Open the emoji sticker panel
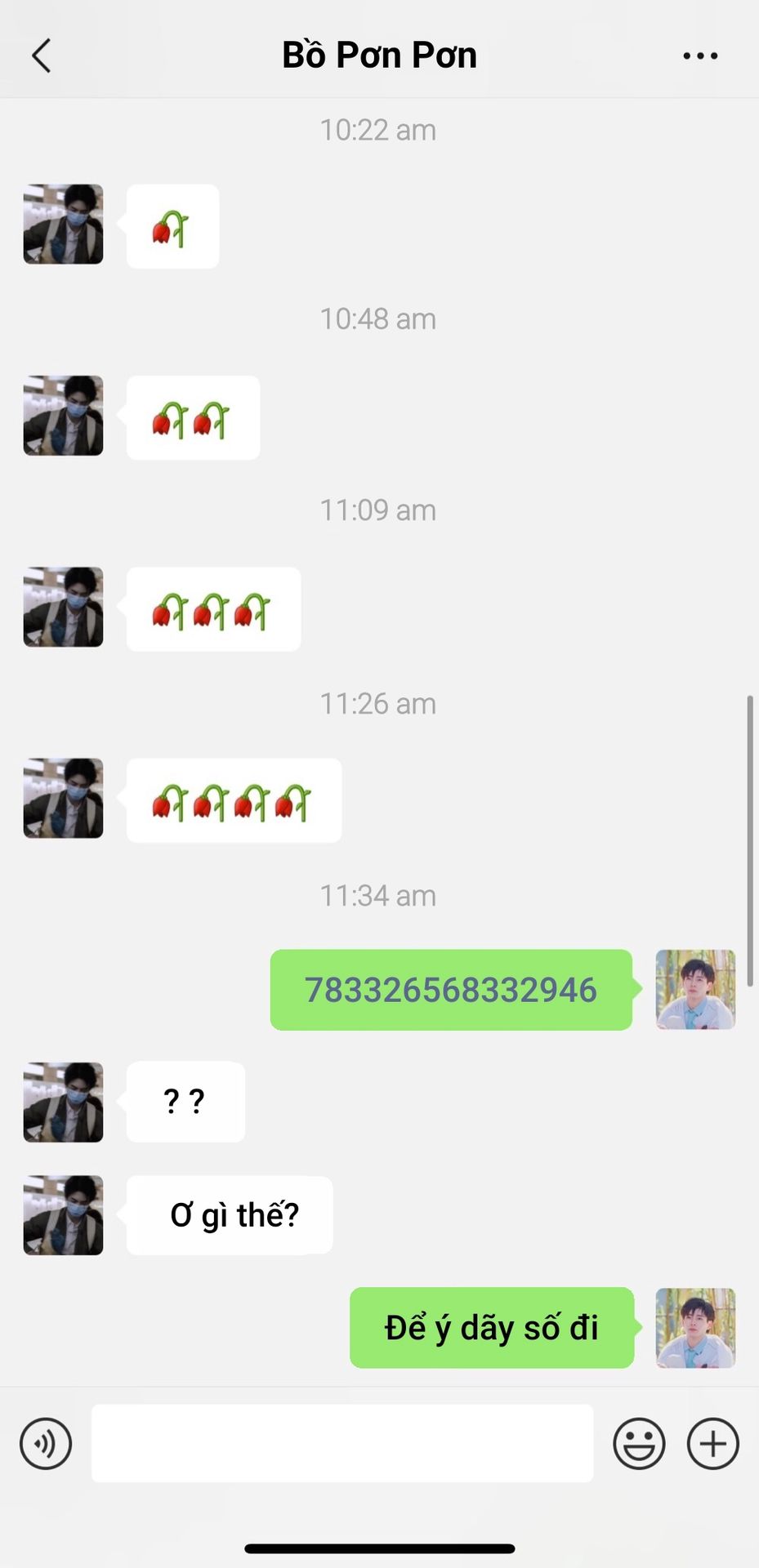 pos(639,1443)
